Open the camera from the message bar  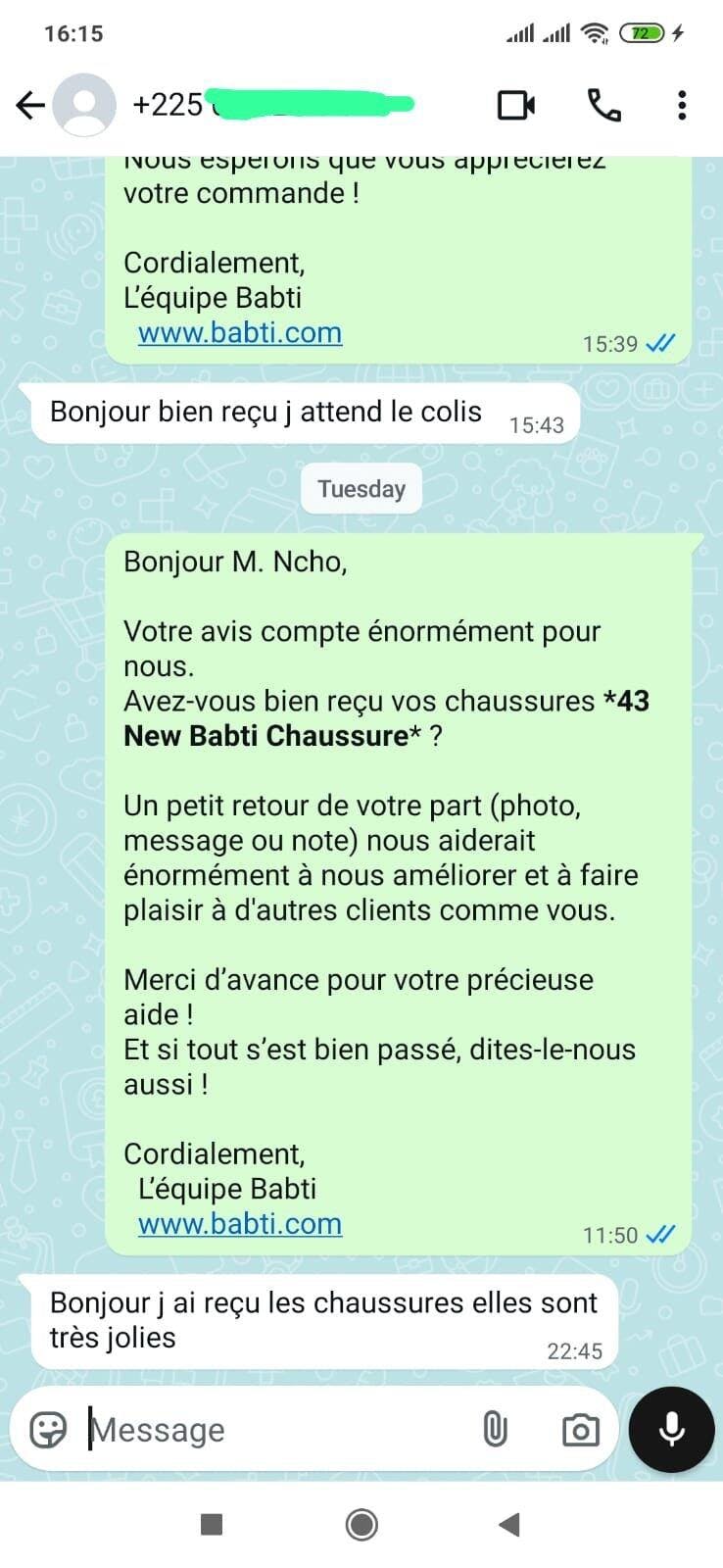point(580,1431)
